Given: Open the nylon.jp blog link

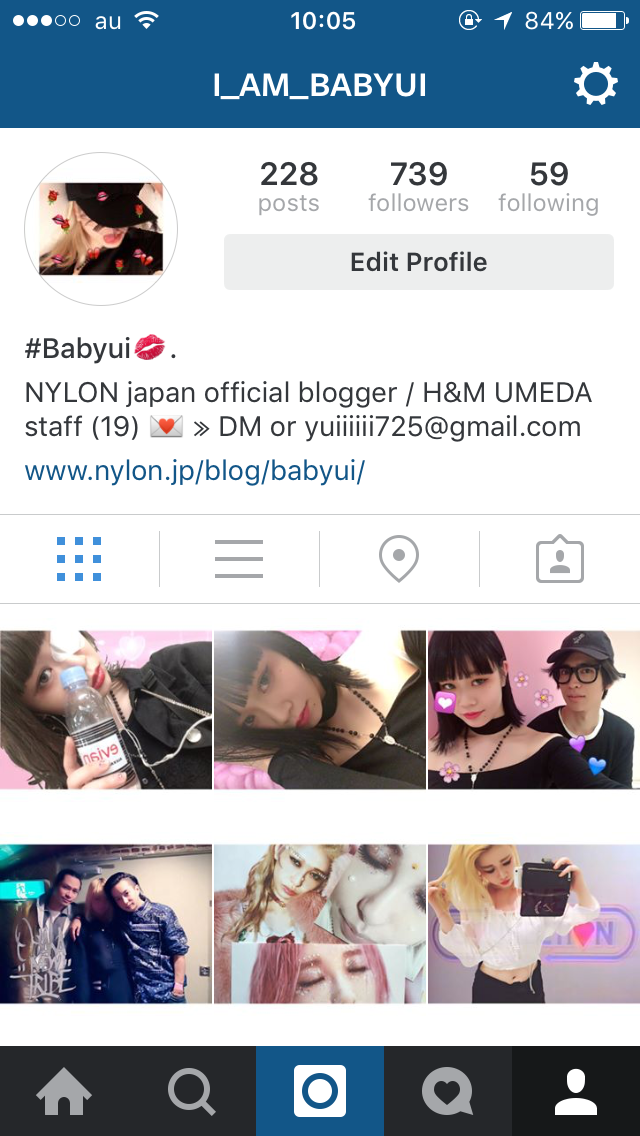Looking at the screenshot, I should pos(194,470).
